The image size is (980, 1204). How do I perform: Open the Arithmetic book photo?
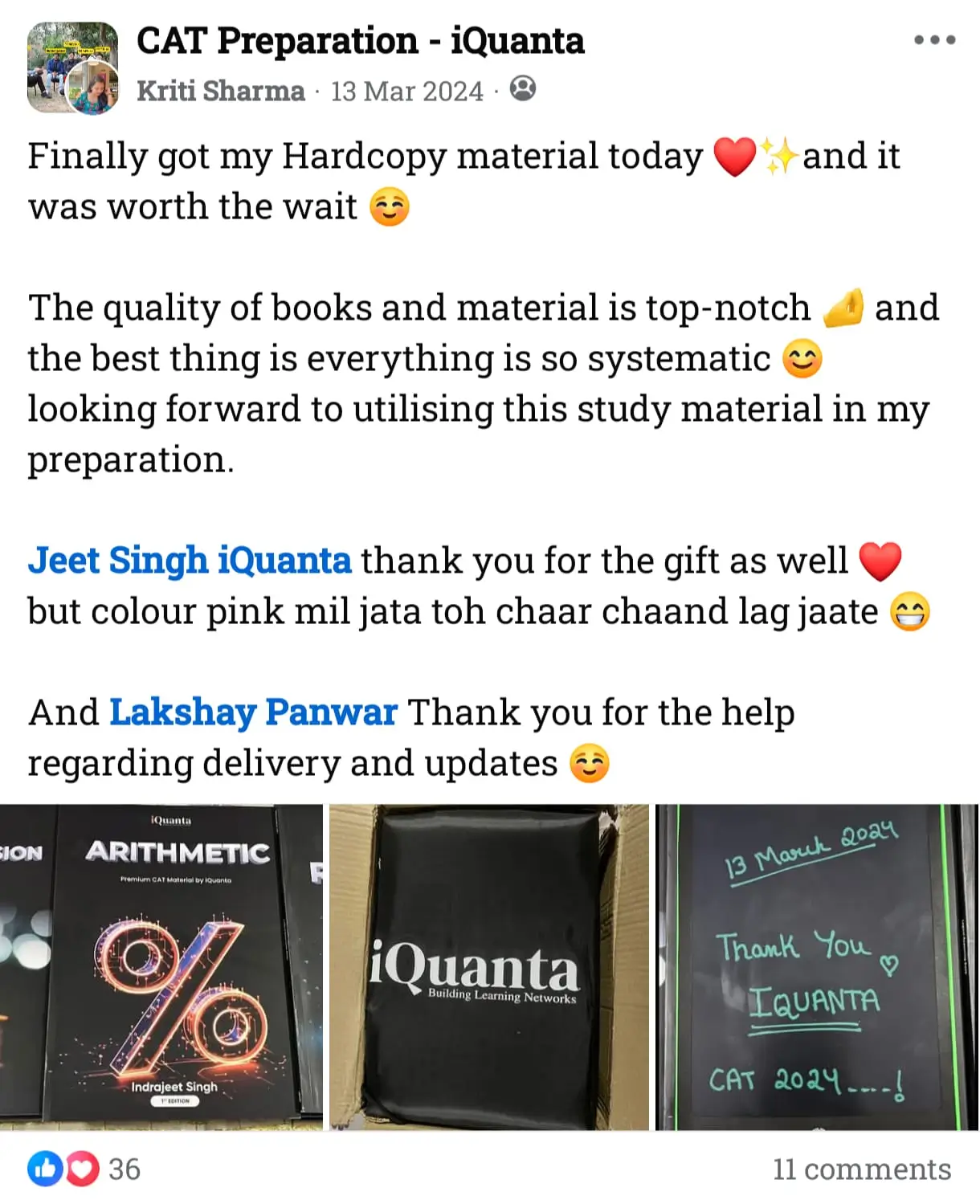coord(161,967)
